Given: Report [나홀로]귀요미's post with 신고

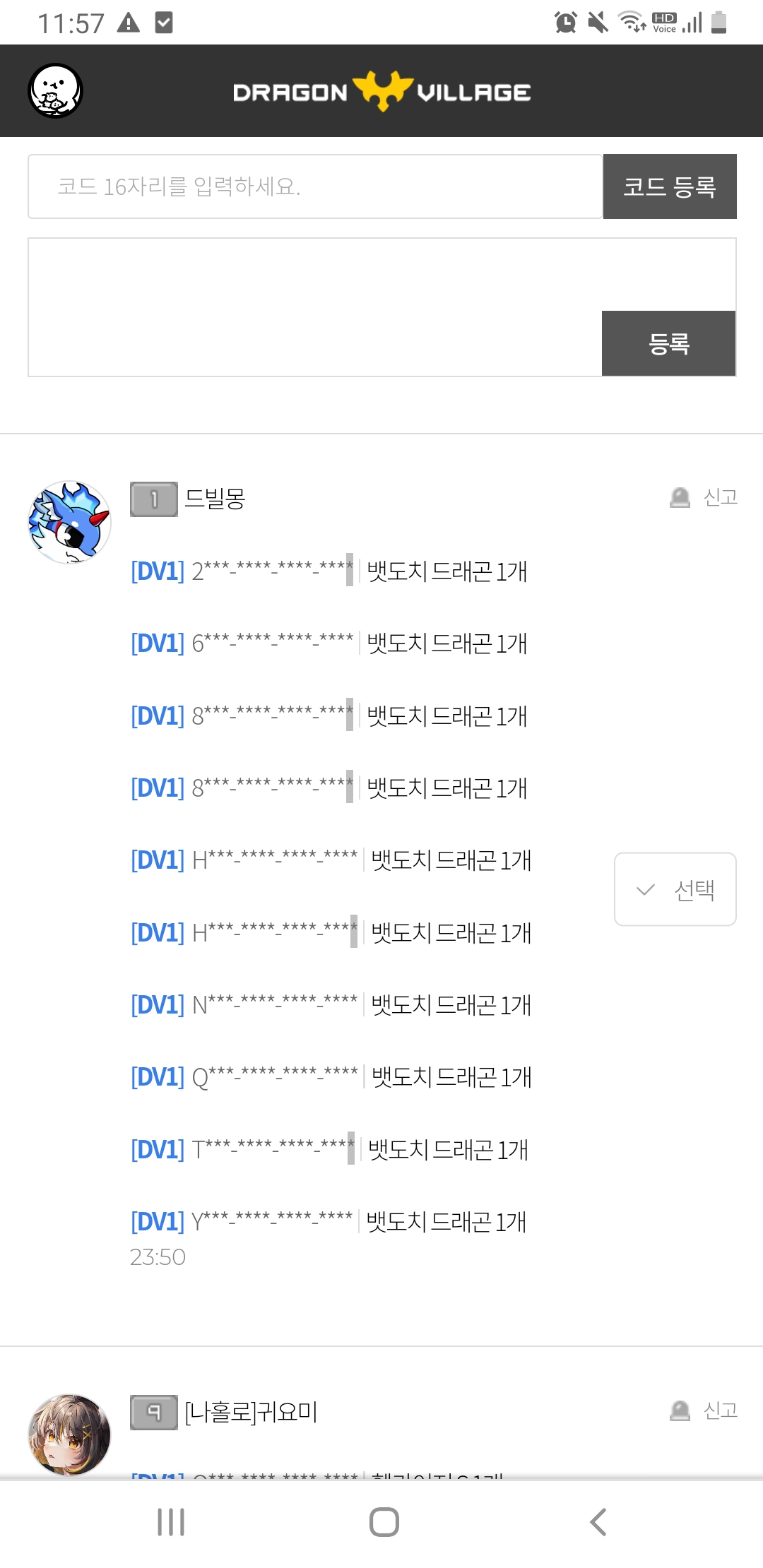Looking at the screenshot, I should [x=704, y=1410].
